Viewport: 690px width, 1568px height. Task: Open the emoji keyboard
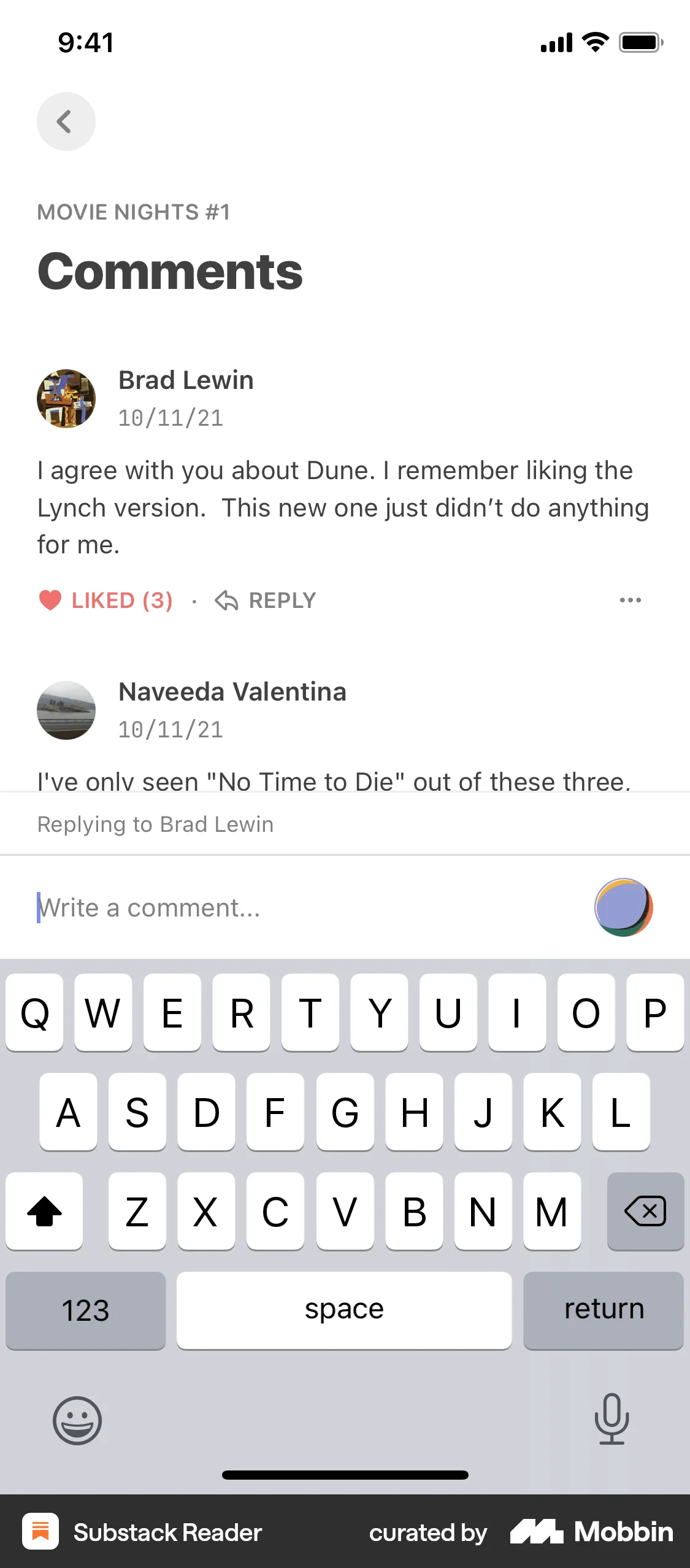[x=76, y=1421]
